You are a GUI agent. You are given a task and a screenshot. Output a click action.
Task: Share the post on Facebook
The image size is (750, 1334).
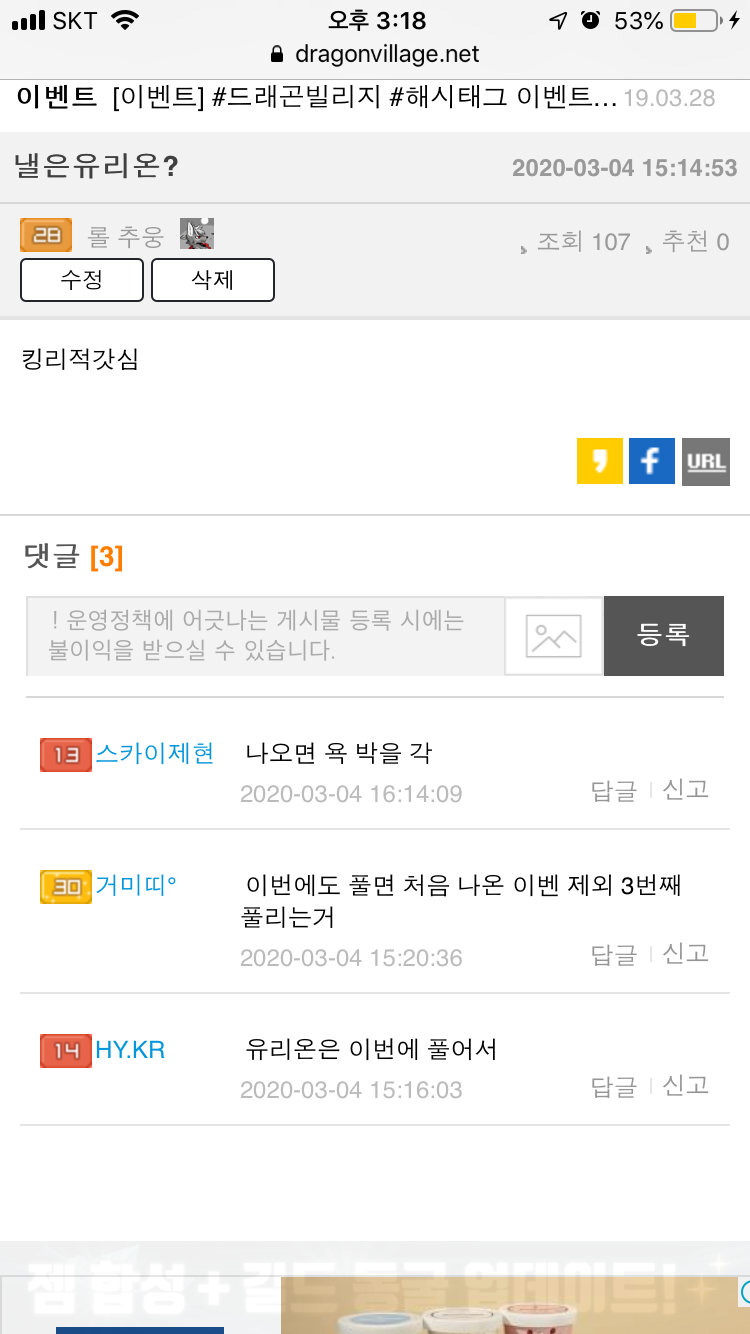652,461
